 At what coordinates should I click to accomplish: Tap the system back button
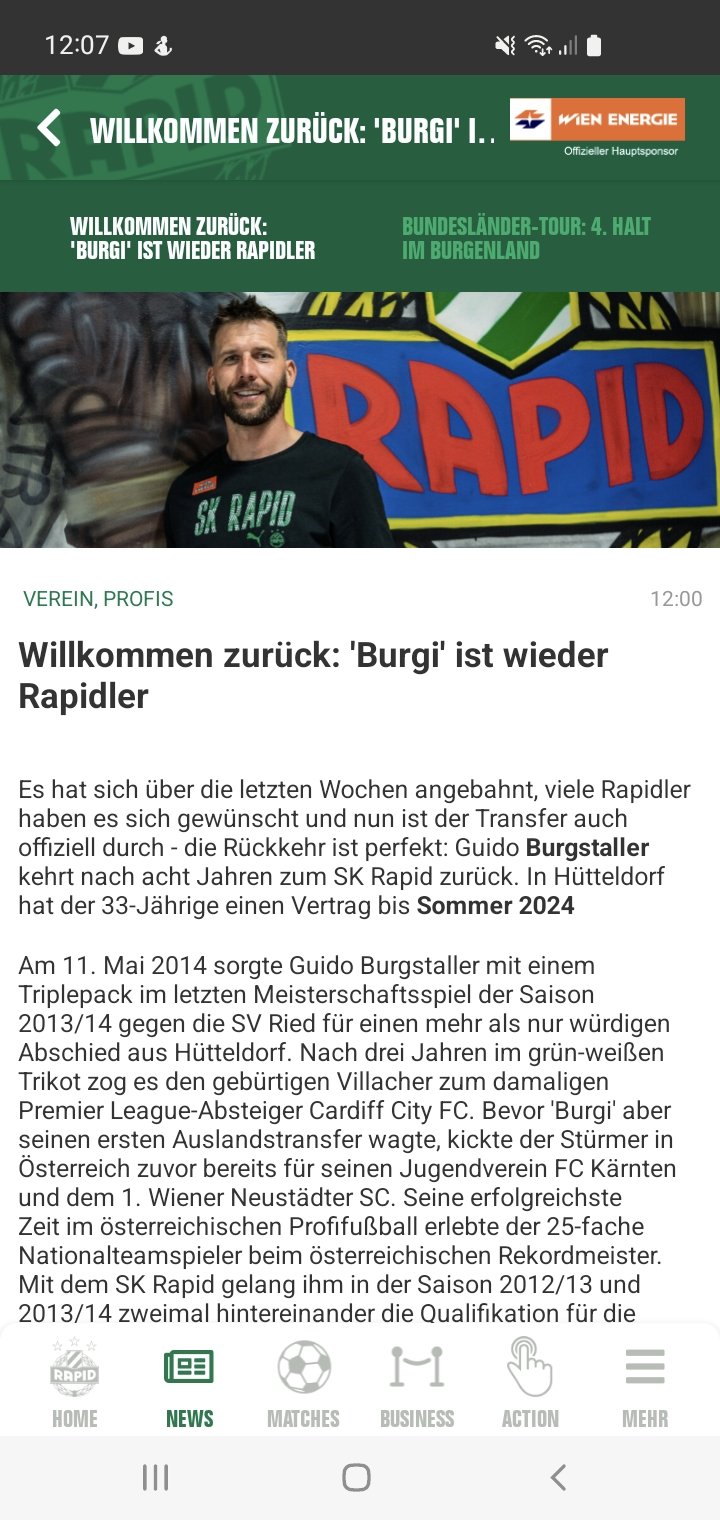(559, 1477)
